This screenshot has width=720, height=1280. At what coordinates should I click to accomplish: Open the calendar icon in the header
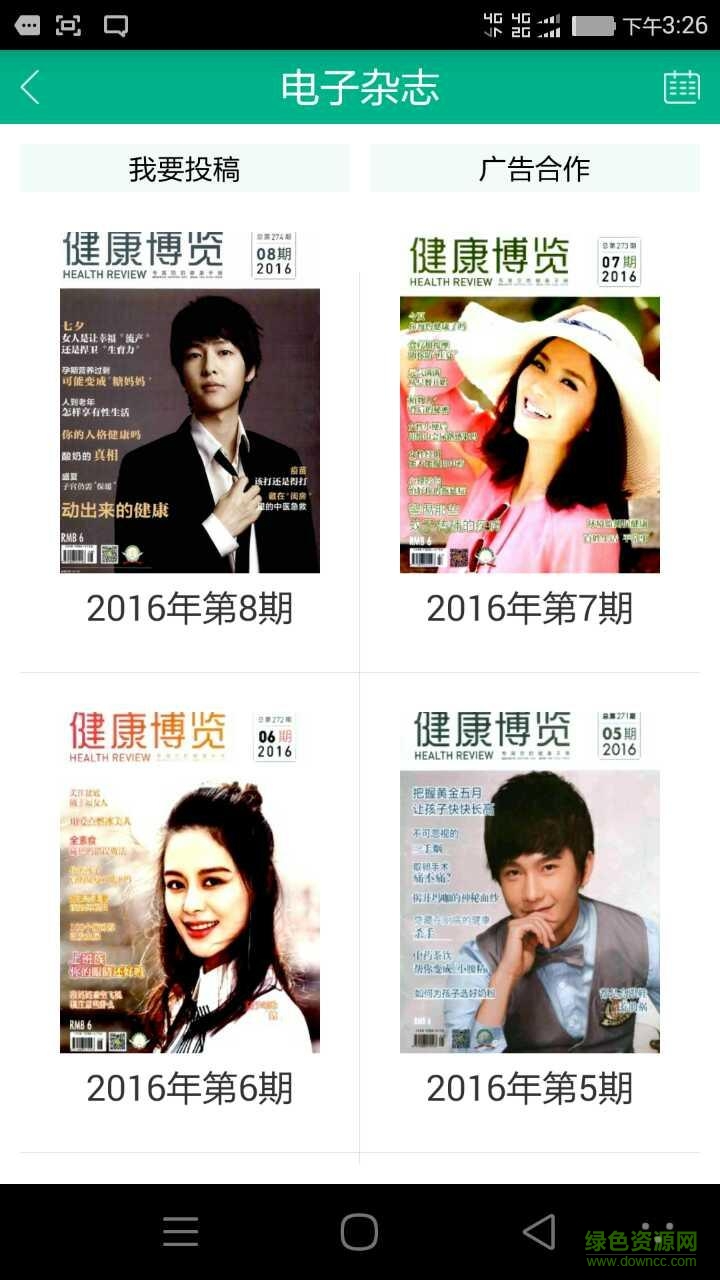point(682,87)
